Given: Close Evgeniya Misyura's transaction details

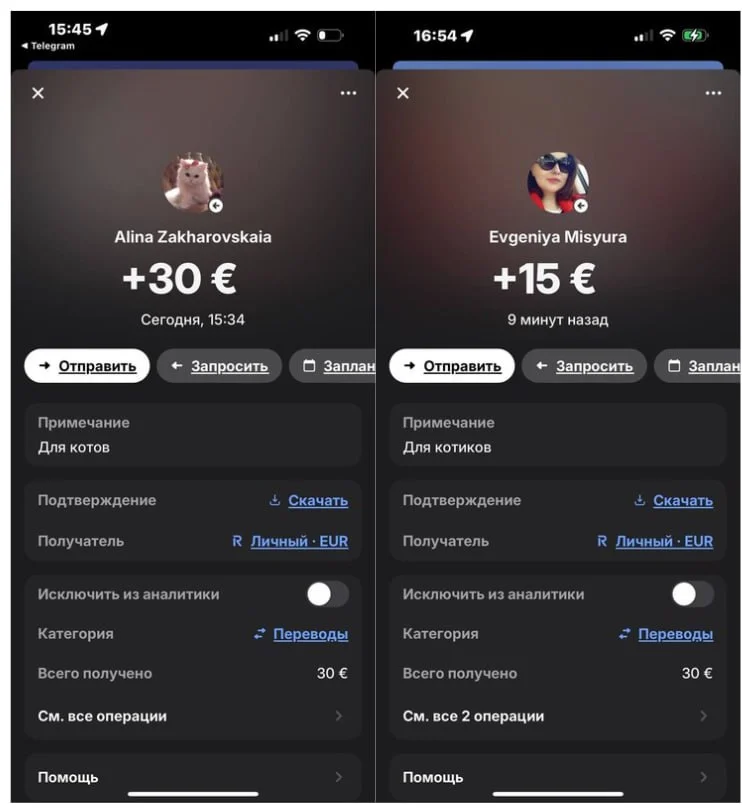Looking at the screenshot, I should pyautogui.click(x=403, y=93).
